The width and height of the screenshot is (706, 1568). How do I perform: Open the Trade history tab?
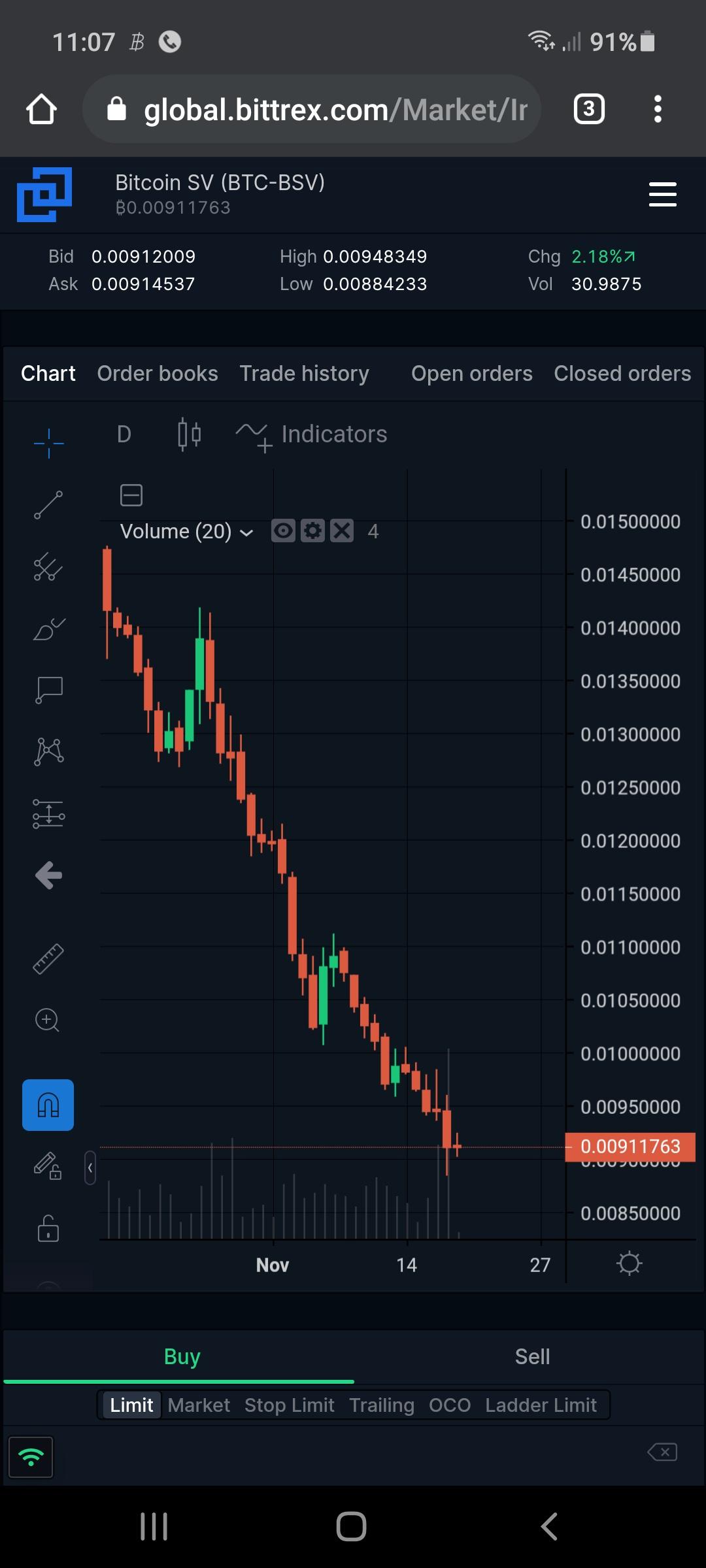(x=304, y=374)
